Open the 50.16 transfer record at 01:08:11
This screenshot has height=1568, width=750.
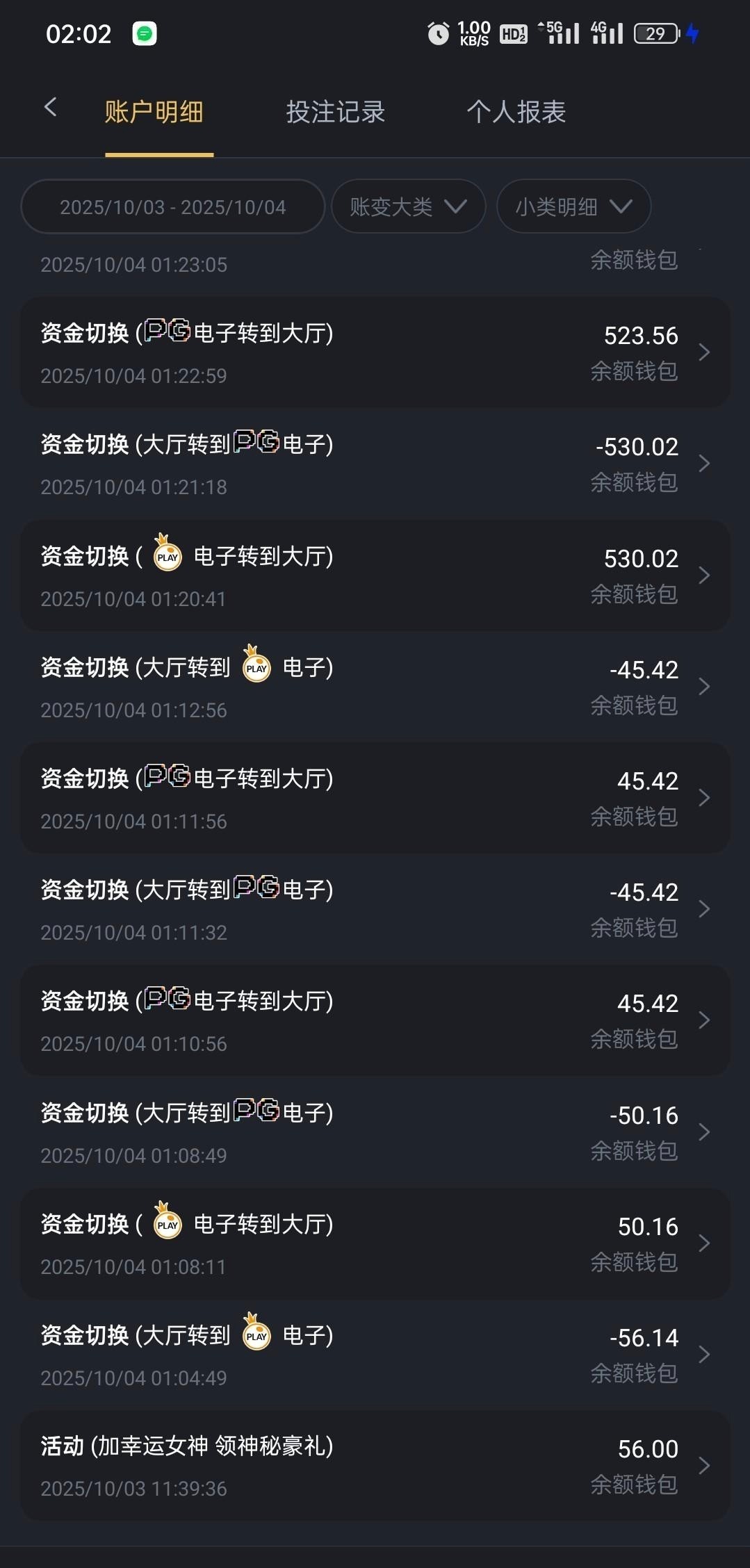coord(375,1244)
